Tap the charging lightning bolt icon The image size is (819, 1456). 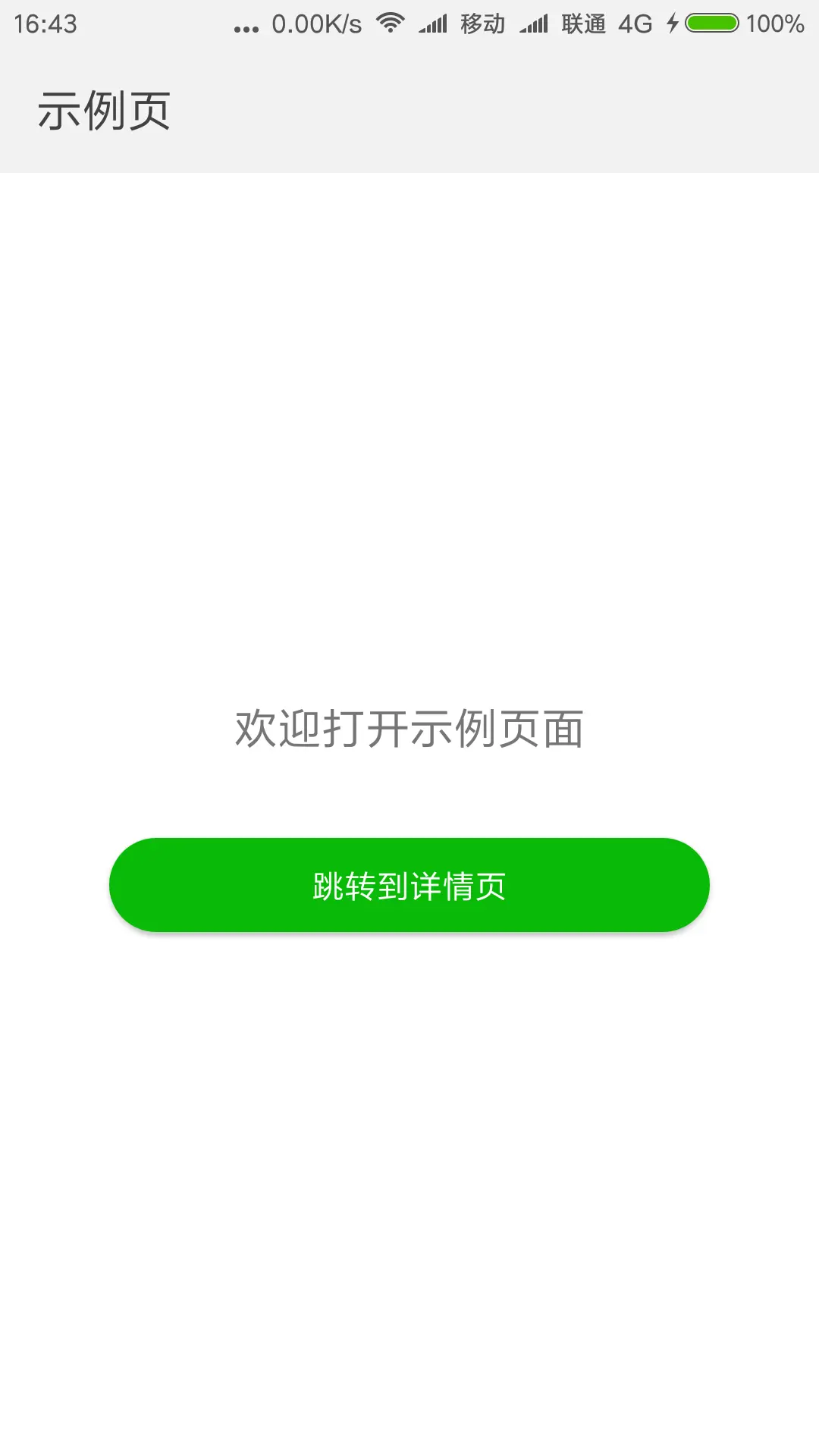[x=672, y=24]
